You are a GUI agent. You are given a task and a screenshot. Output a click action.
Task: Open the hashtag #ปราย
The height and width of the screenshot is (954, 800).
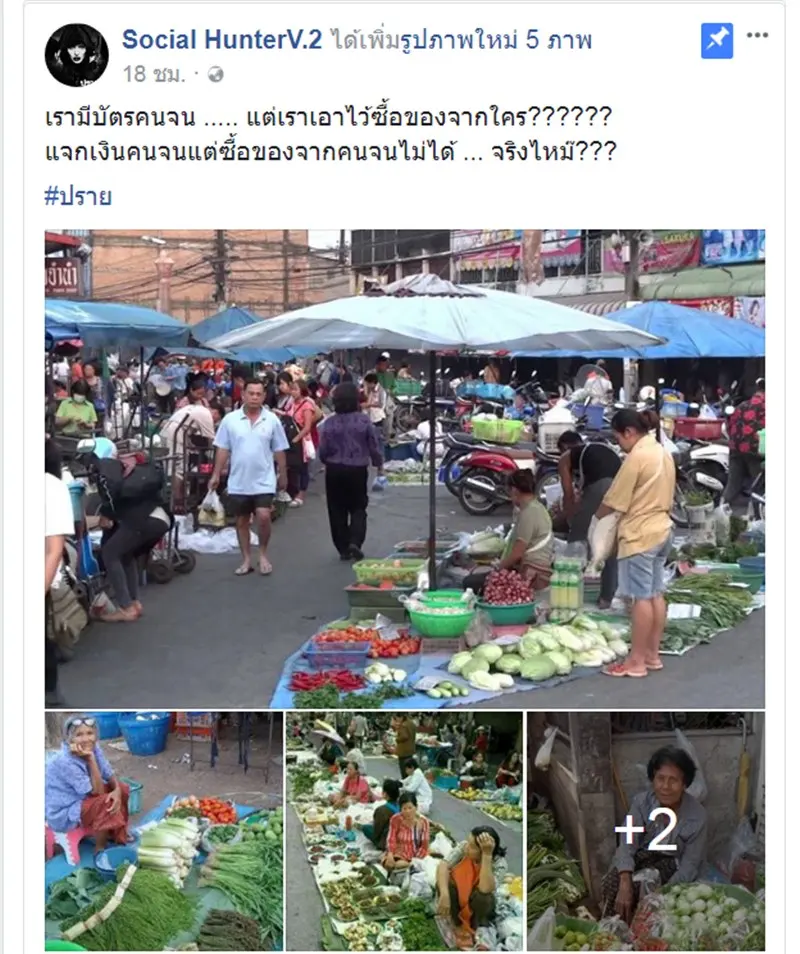coord(78,195)
